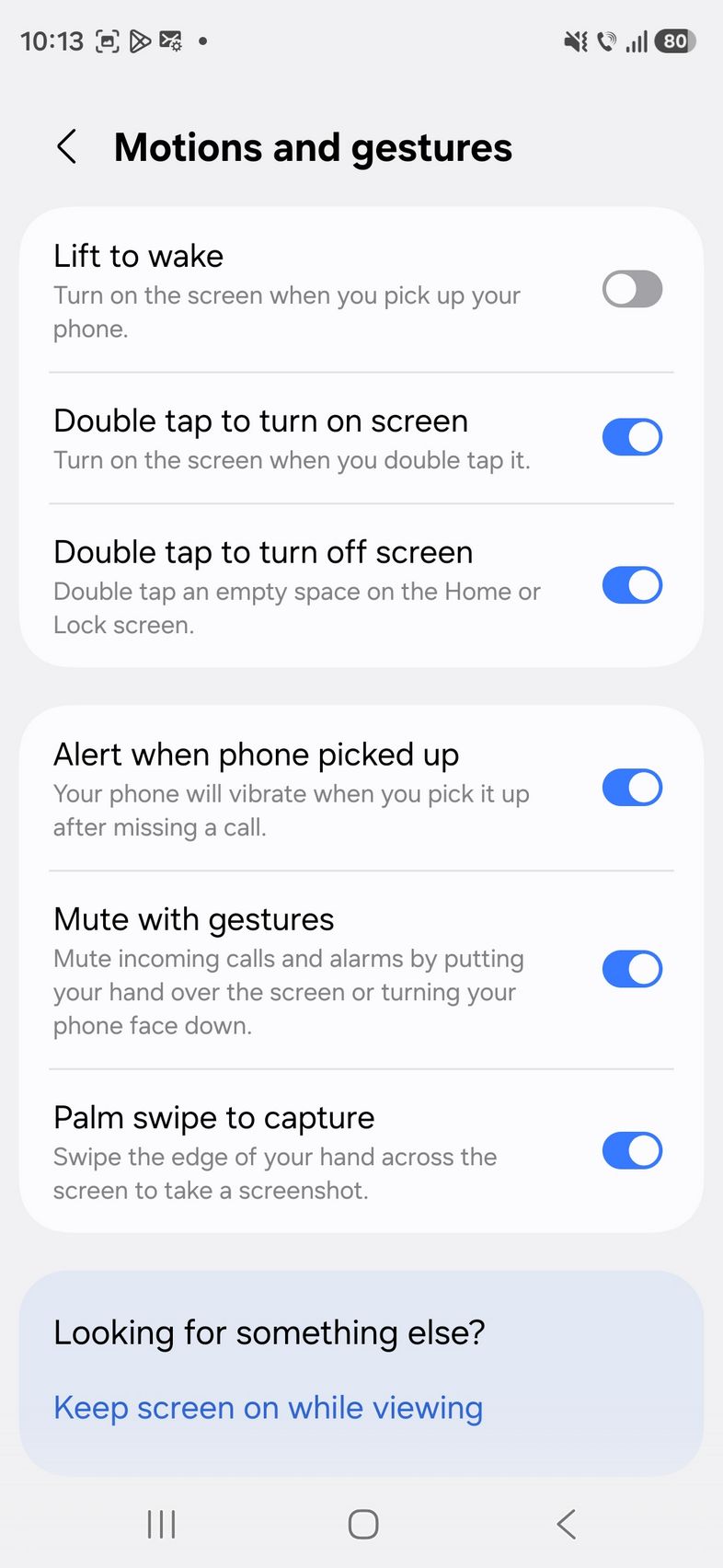Enable the Lift to wake switch

[632, 290]
